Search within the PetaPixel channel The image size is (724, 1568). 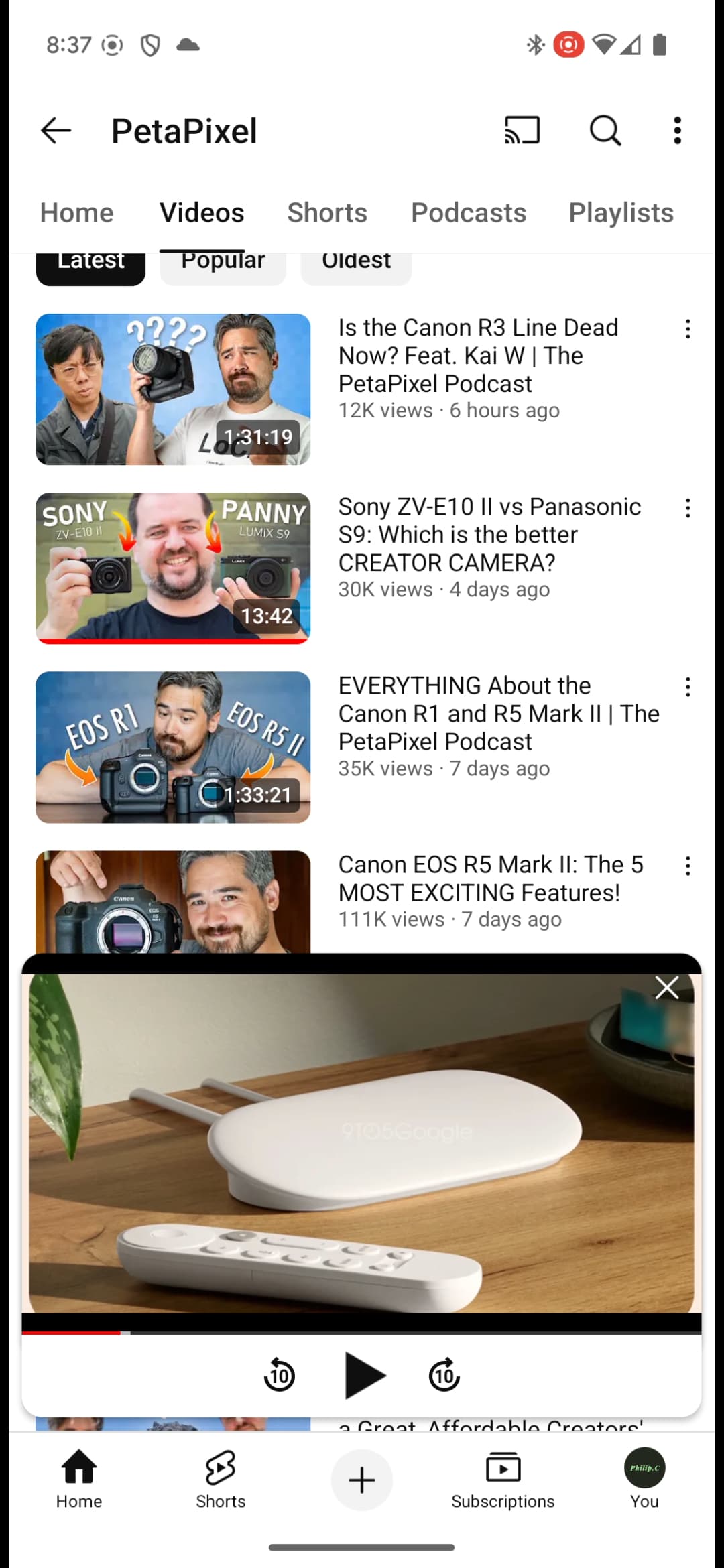(605, 131)
